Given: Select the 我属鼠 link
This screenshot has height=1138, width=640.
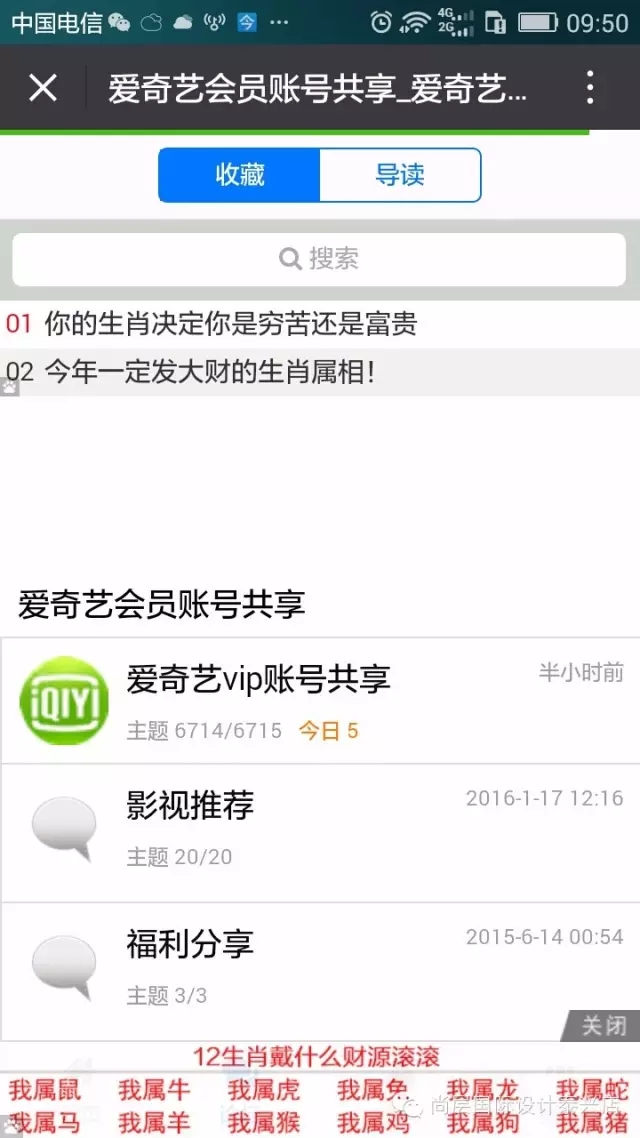Looking at the screenshot, I should [x=44, y=1089].
